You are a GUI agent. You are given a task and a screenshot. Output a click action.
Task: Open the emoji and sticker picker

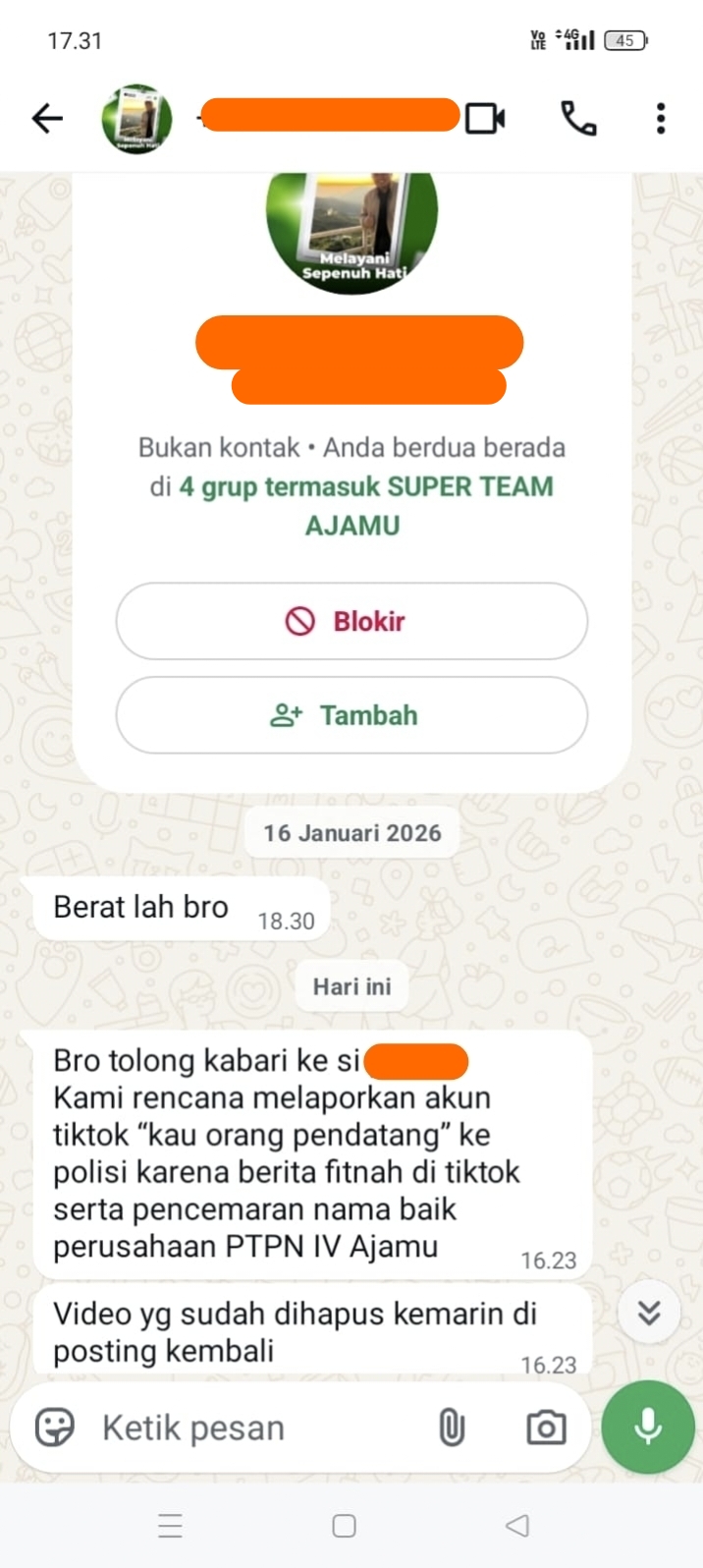pyautogui.click(x=55, y=1428)
